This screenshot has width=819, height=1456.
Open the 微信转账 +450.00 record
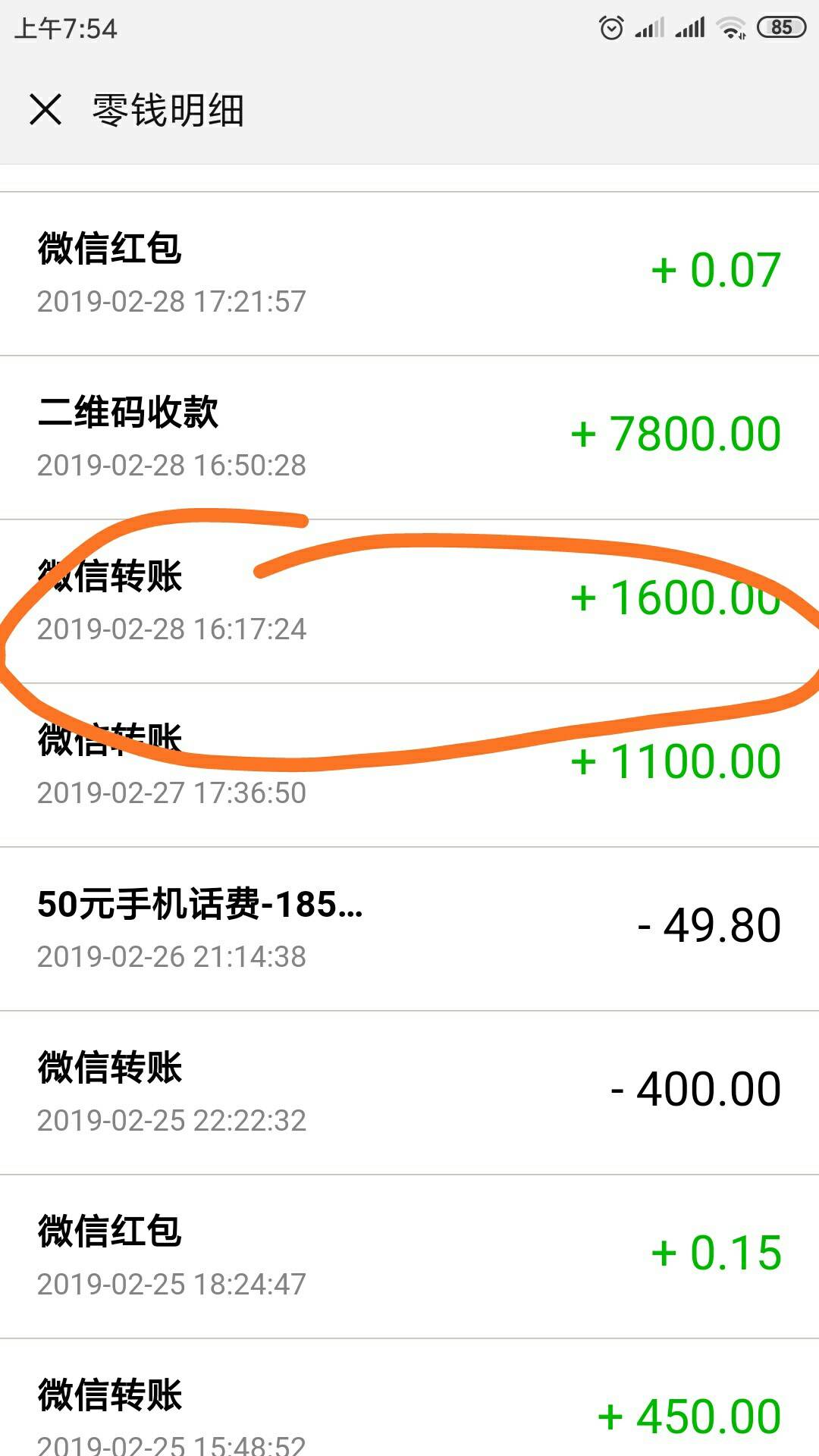[409, 1398]
